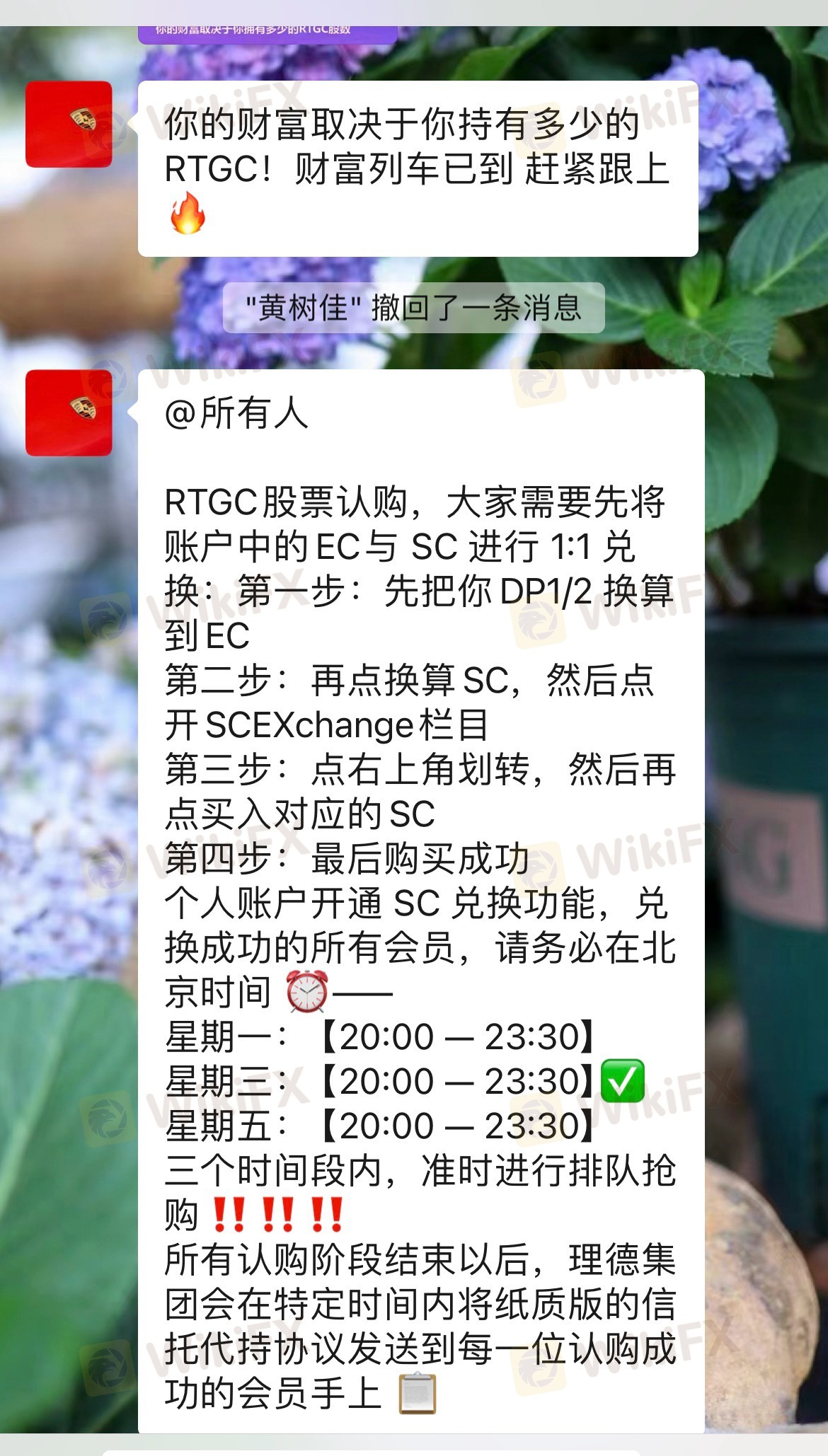This screenshot has width=828, height=1456.
Task: Open sender's avatar beside the 财富列车 message
Action: 69,125
